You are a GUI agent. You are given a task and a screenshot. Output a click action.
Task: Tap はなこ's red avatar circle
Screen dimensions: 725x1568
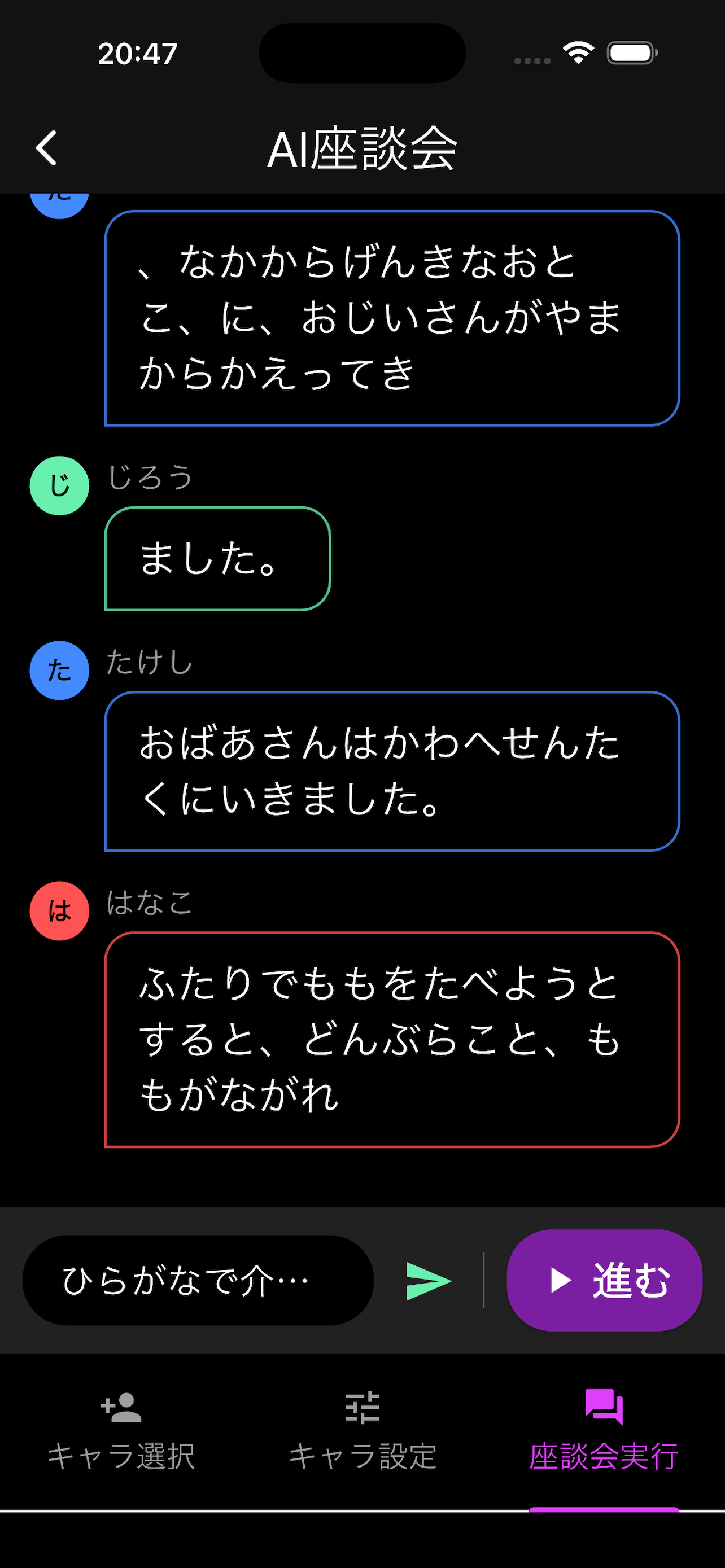click(x=59, y=910)
